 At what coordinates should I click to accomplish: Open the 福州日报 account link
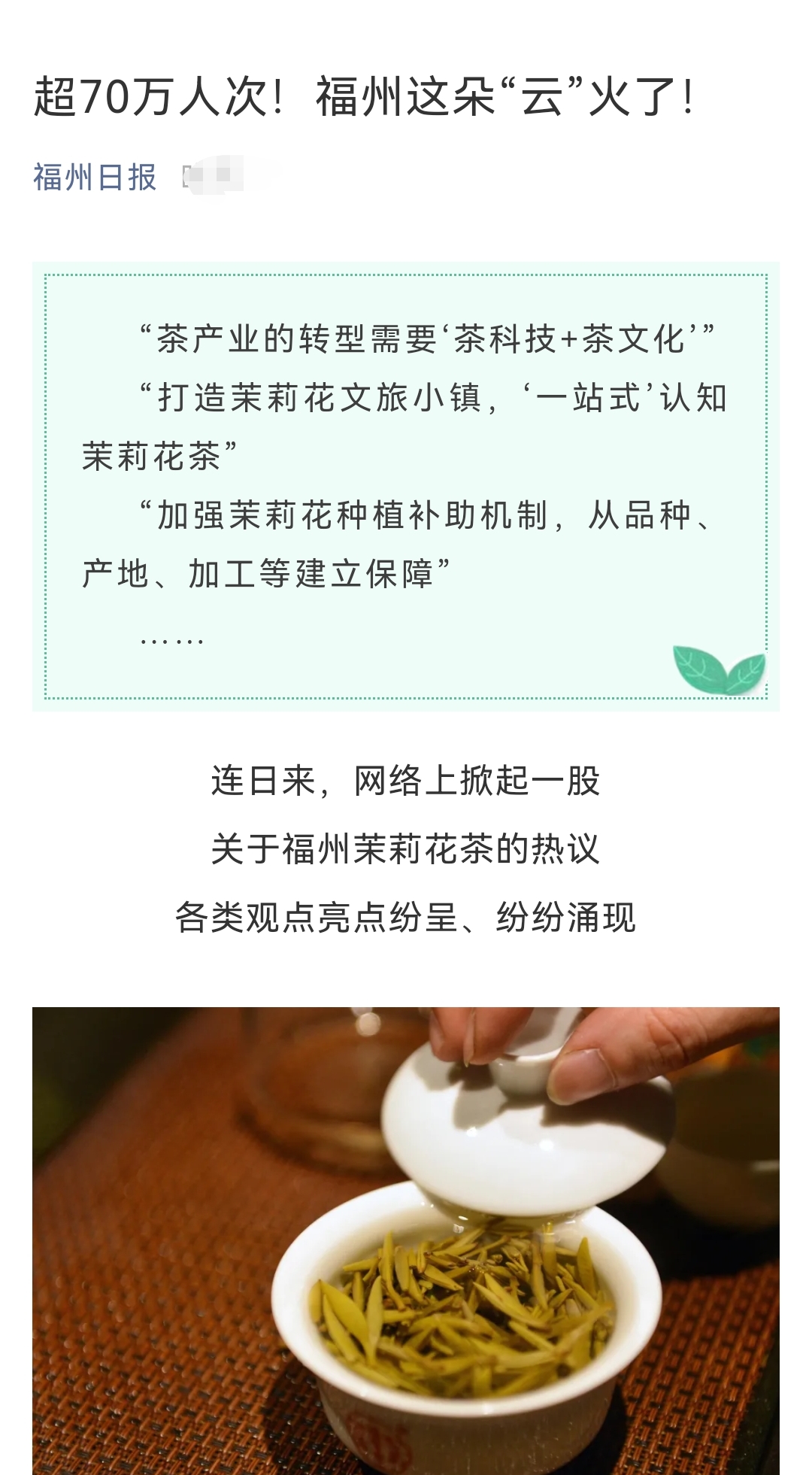95,178
